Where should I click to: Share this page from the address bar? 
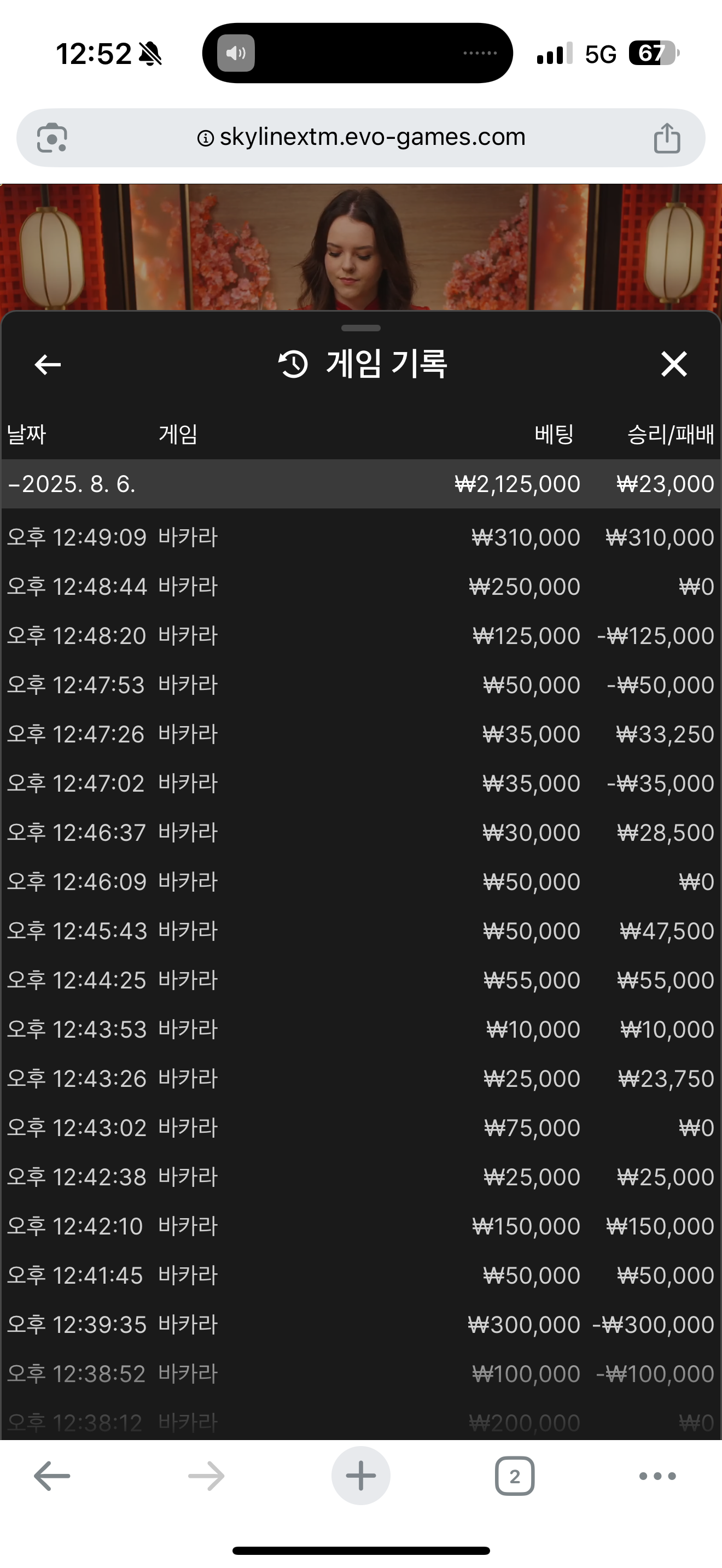pos(667,138)
